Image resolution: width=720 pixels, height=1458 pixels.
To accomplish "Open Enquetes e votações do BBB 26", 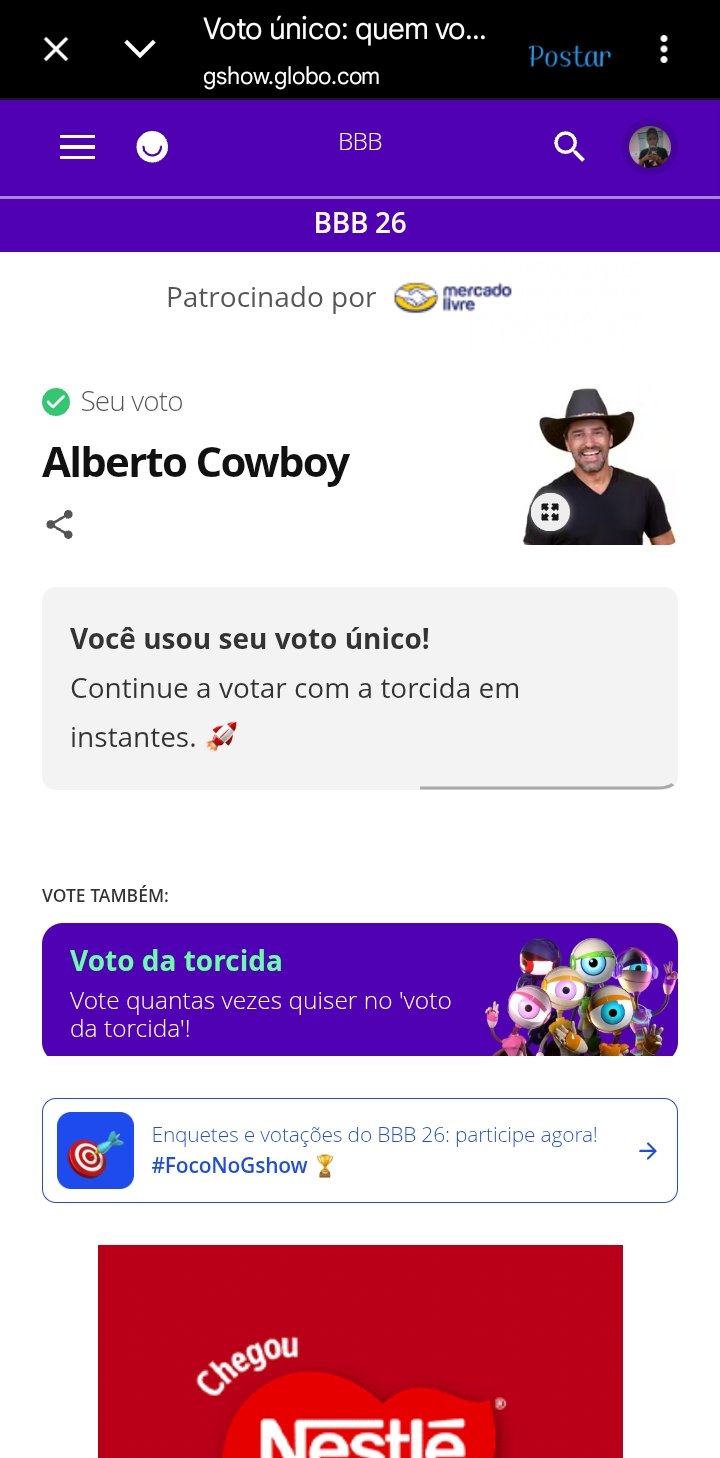I will (360, 1150).
